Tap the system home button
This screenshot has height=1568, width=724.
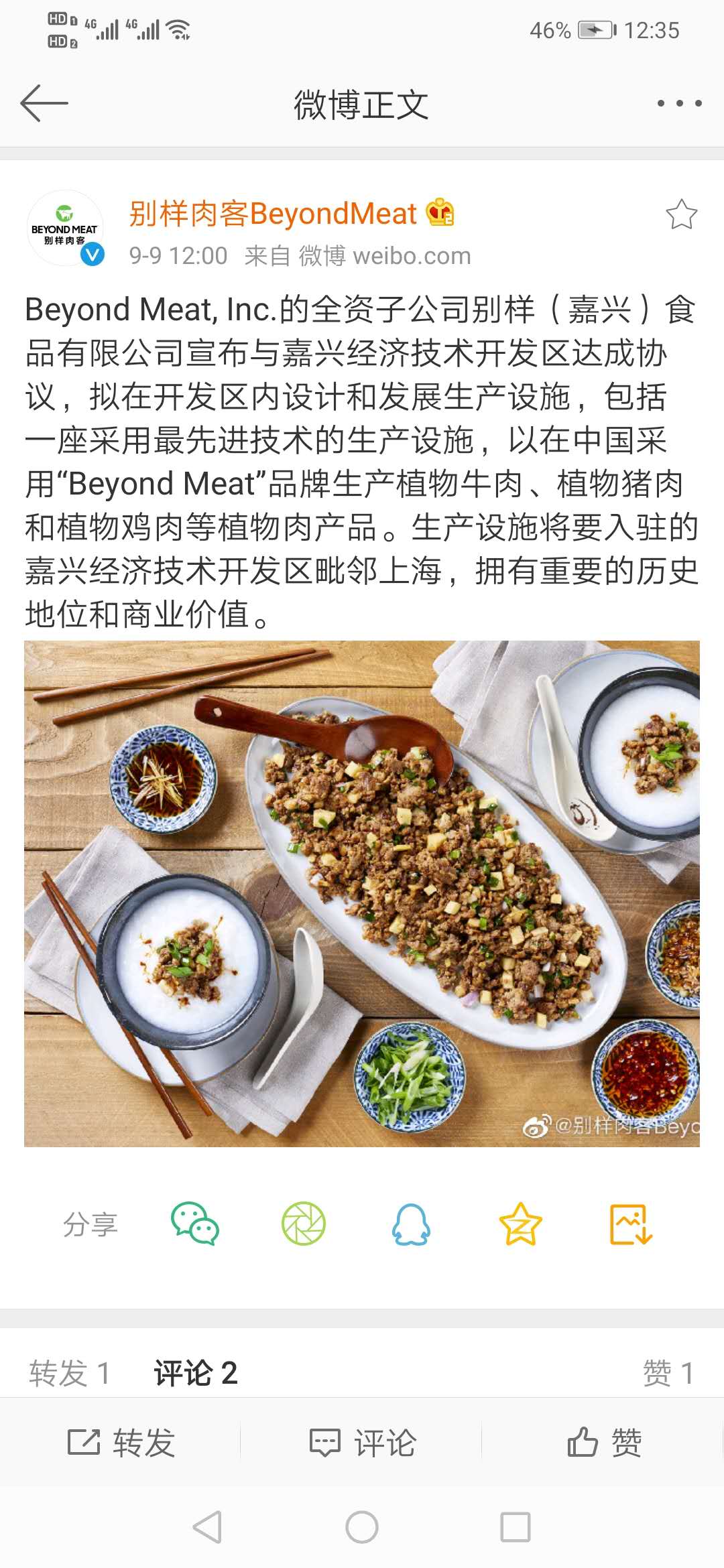tap(362, 1528)
